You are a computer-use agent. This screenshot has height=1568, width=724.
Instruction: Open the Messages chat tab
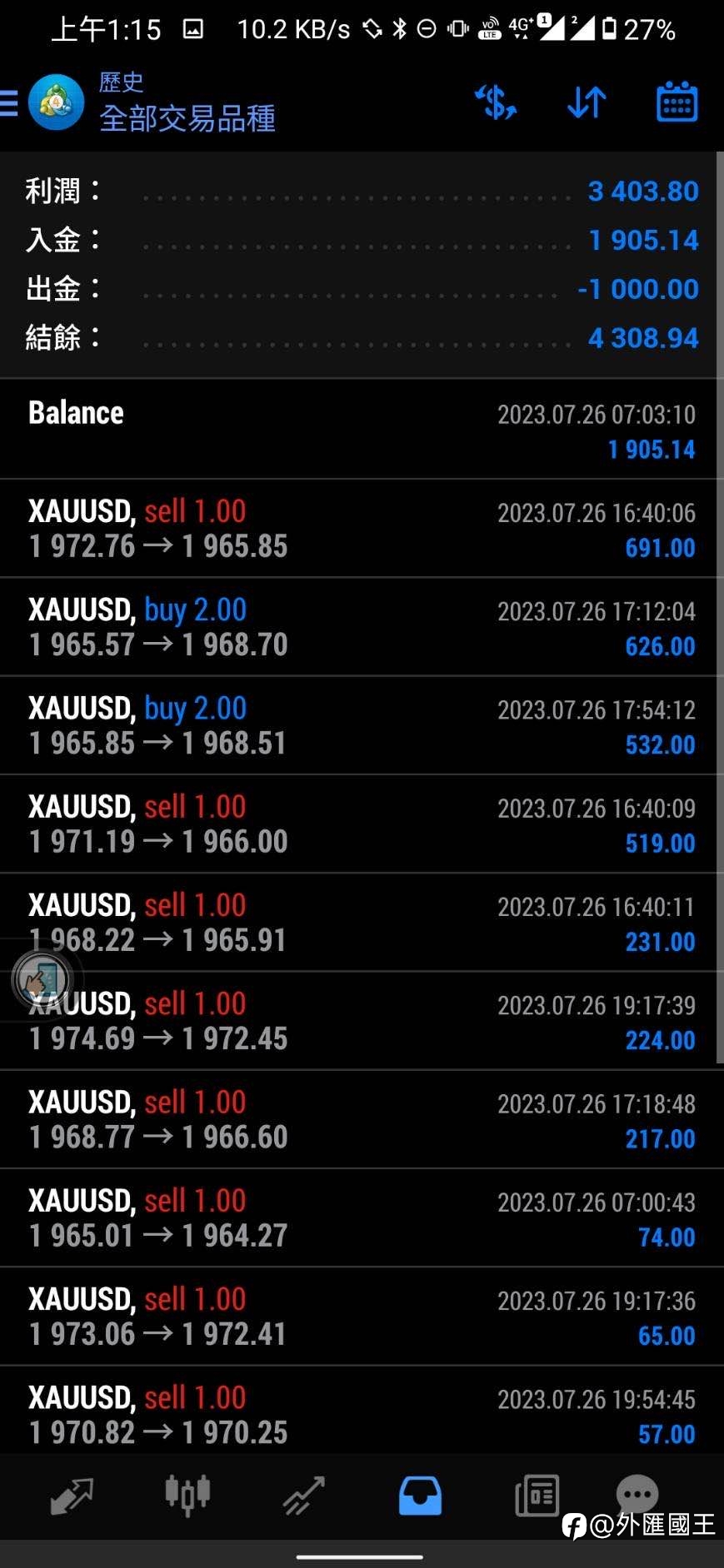pyautogui.click(x=637, y=1494)
